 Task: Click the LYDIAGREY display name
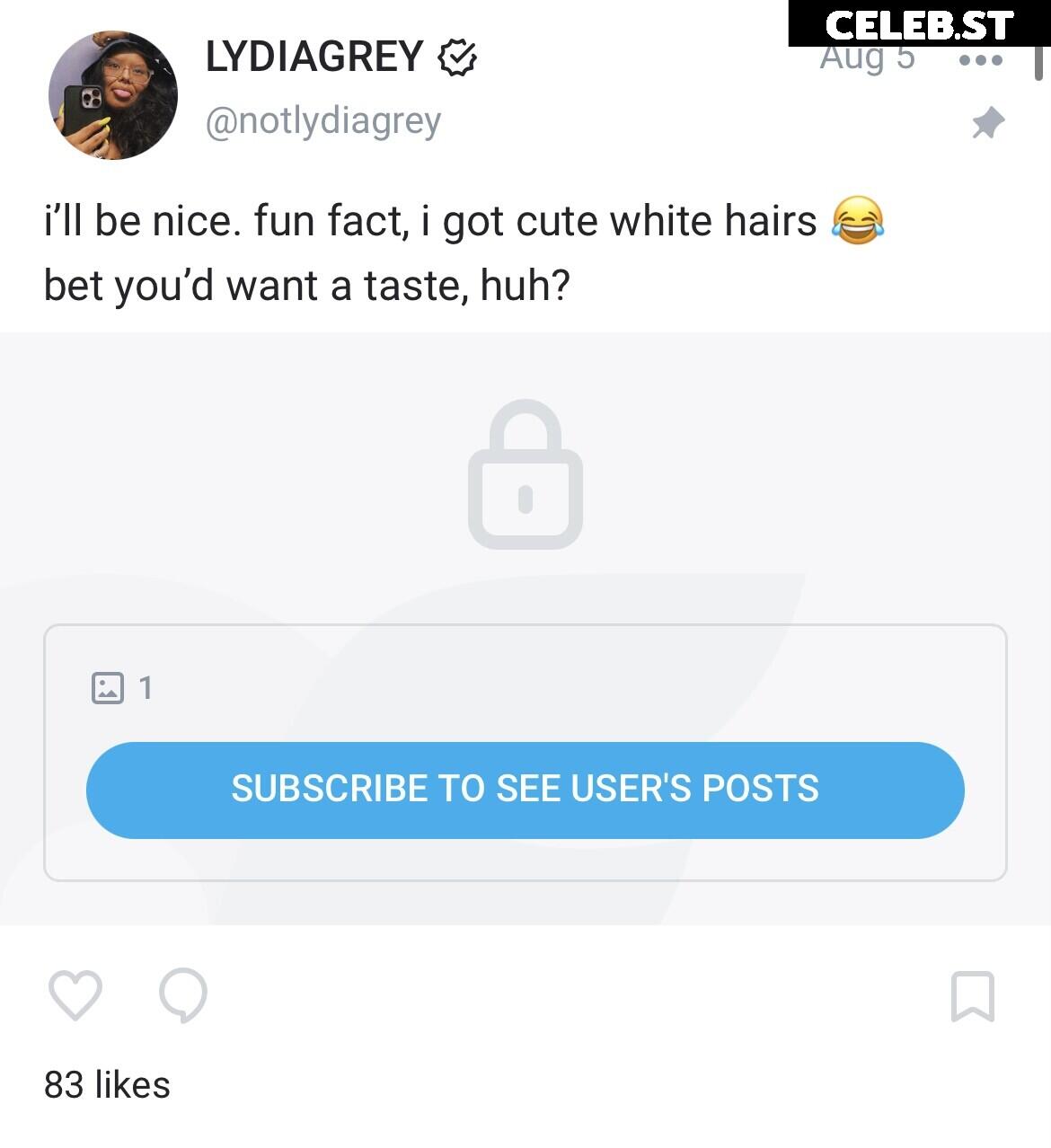pos(314,57)
